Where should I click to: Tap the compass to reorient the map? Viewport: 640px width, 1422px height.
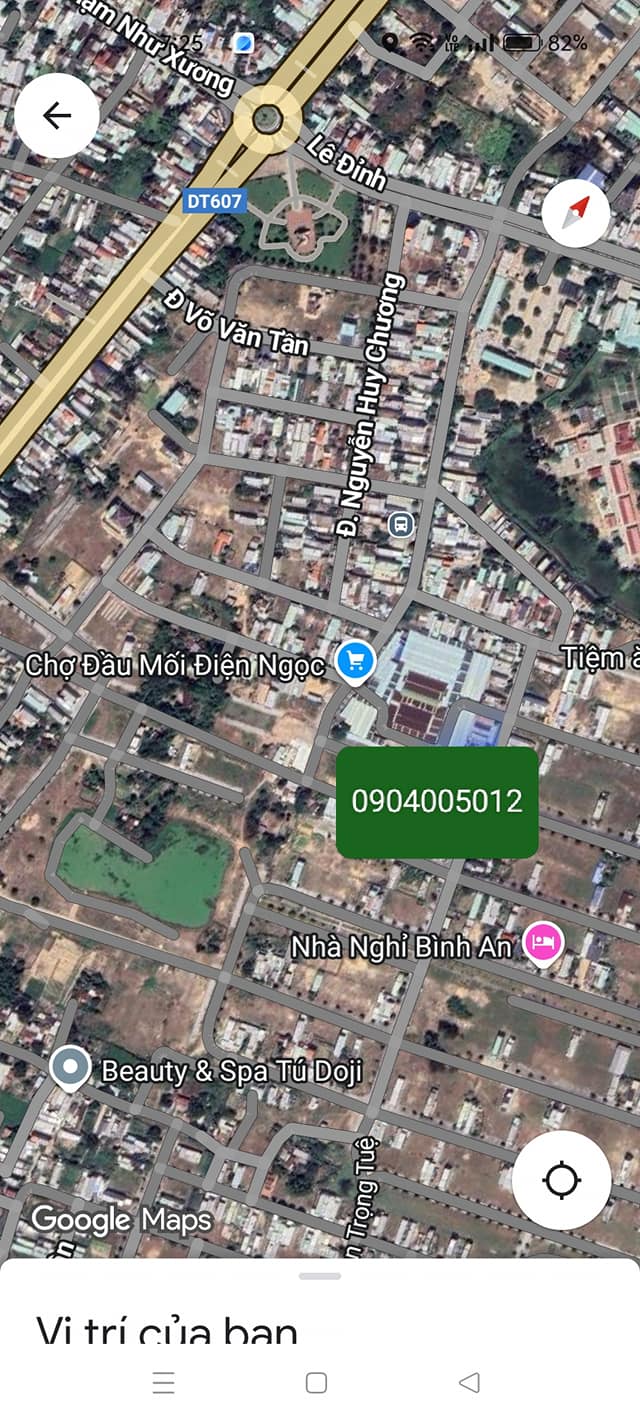[575, 213]
